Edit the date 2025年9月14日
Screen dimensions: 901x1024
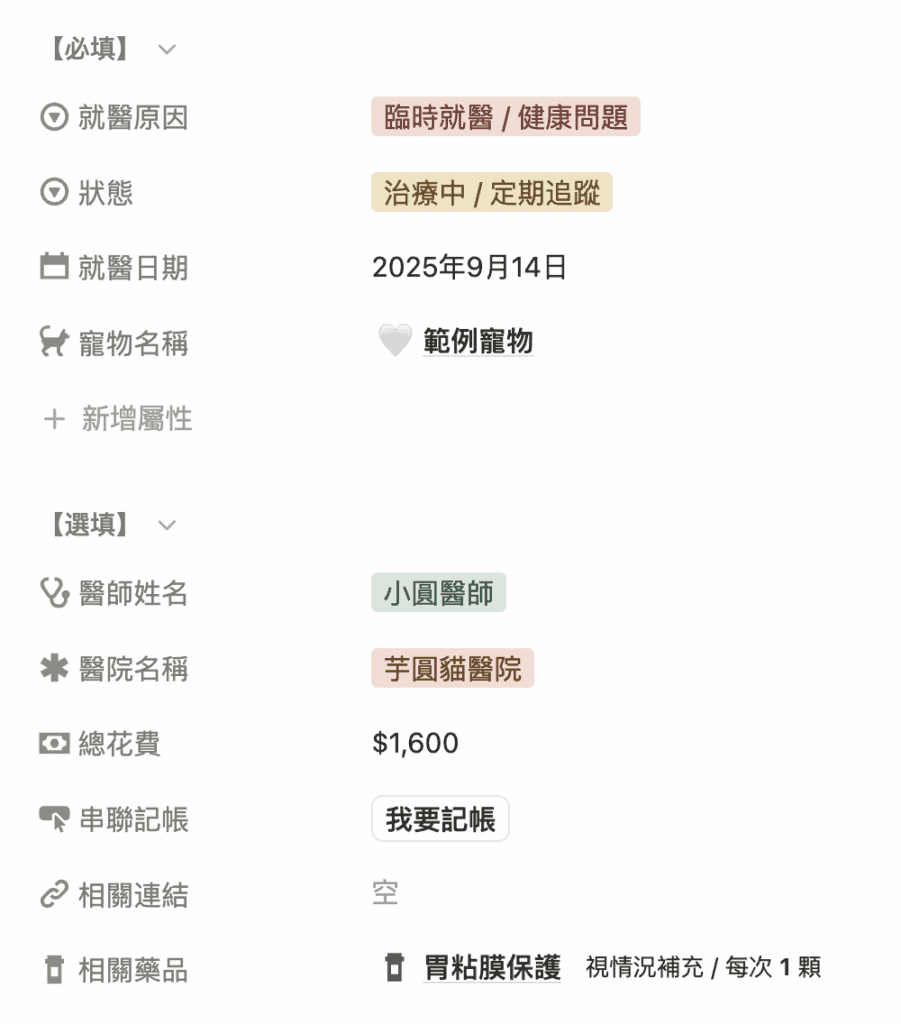tap(469, 268)
